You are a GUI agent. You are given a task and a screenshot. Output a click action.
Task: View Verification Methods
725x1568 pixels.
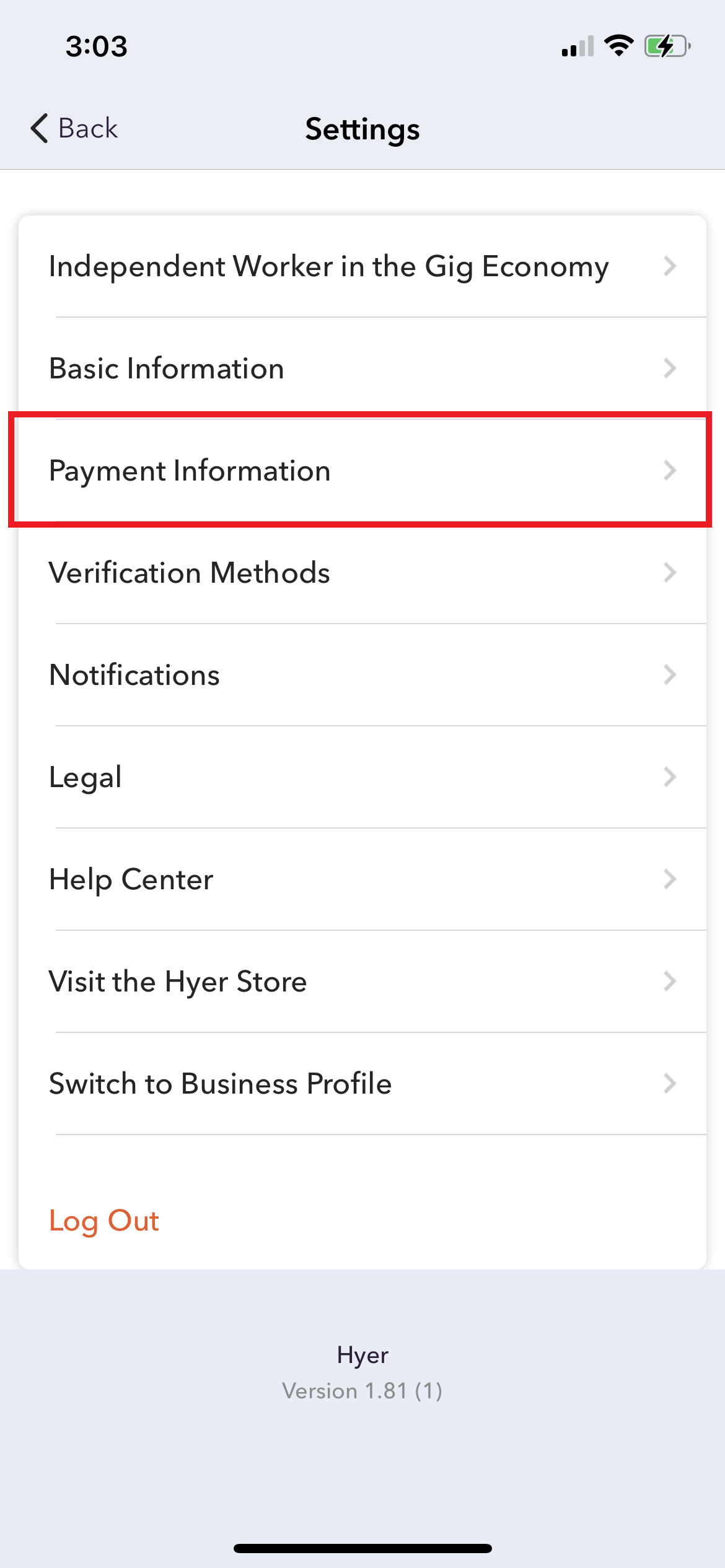[362, 573]
